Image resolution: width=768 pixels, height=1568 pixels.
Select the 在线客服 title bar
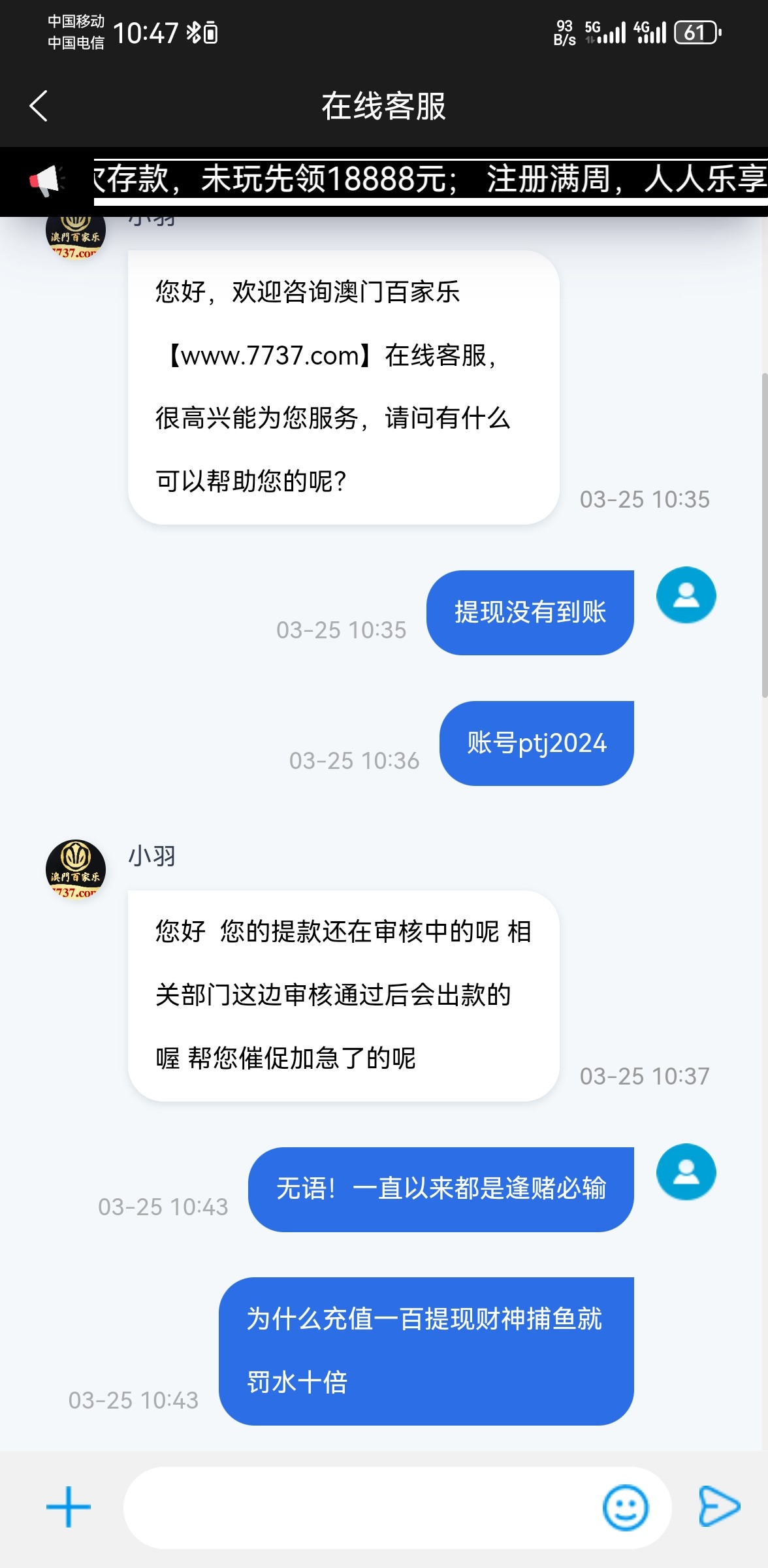pyautogui.click(x=384, y=108)
